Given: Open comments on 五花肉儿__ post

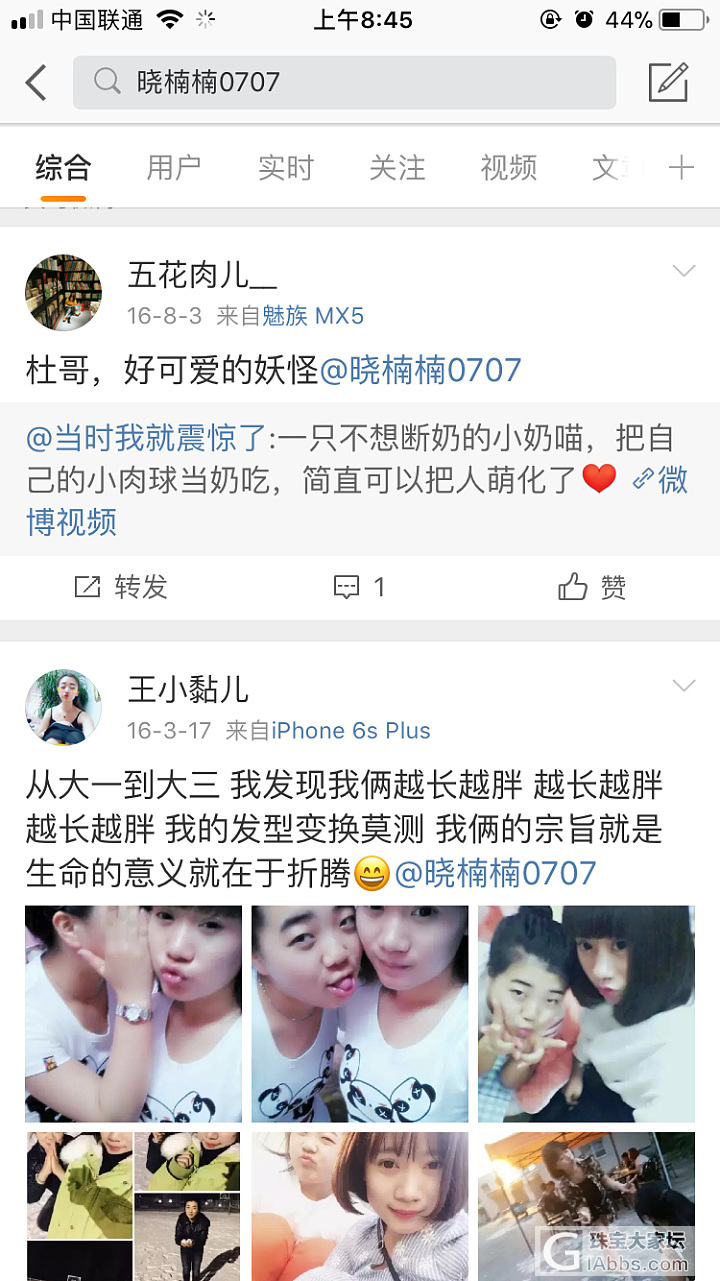Looking at the screenshot, I should tap(359, 587).
